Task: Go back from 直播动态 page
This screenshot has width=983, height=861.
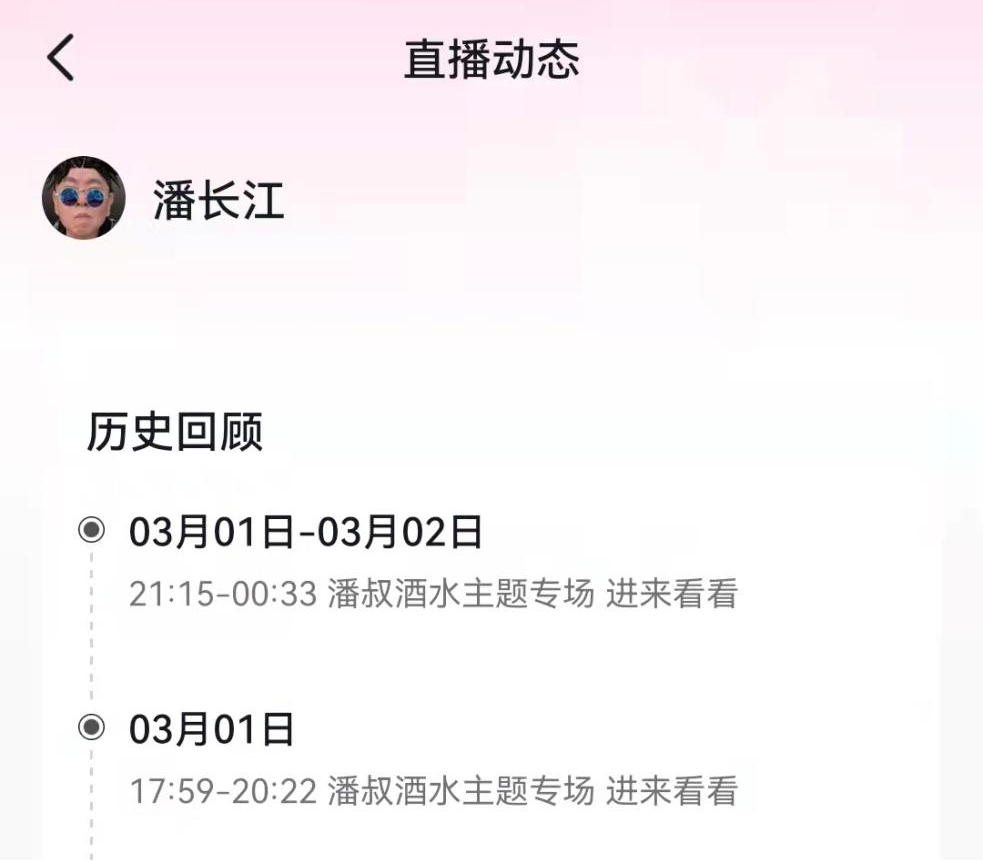Action: [61, 58]
